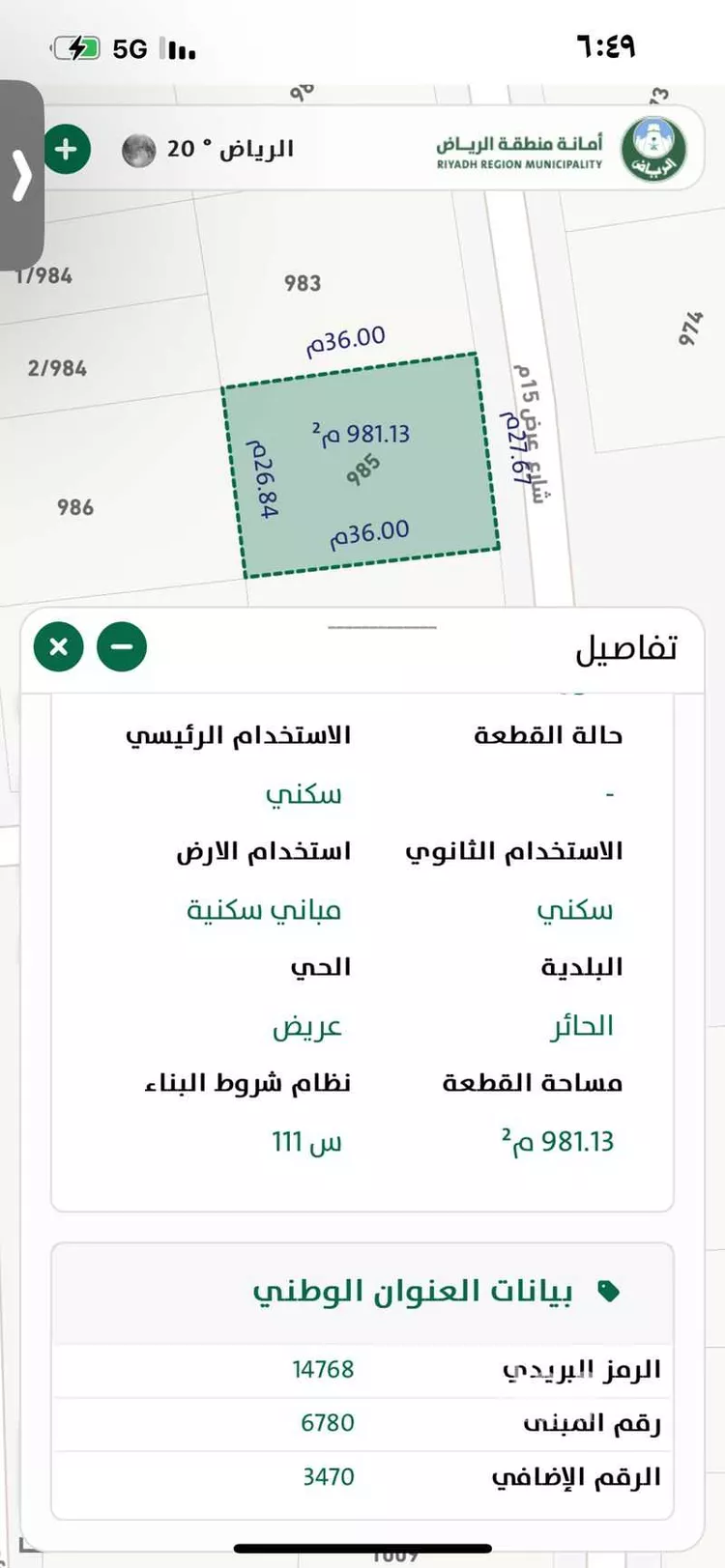This screenshot has width=725, height=1568.
Task: Tap the green plus zoom-in icon
Action: click(67, 149)
